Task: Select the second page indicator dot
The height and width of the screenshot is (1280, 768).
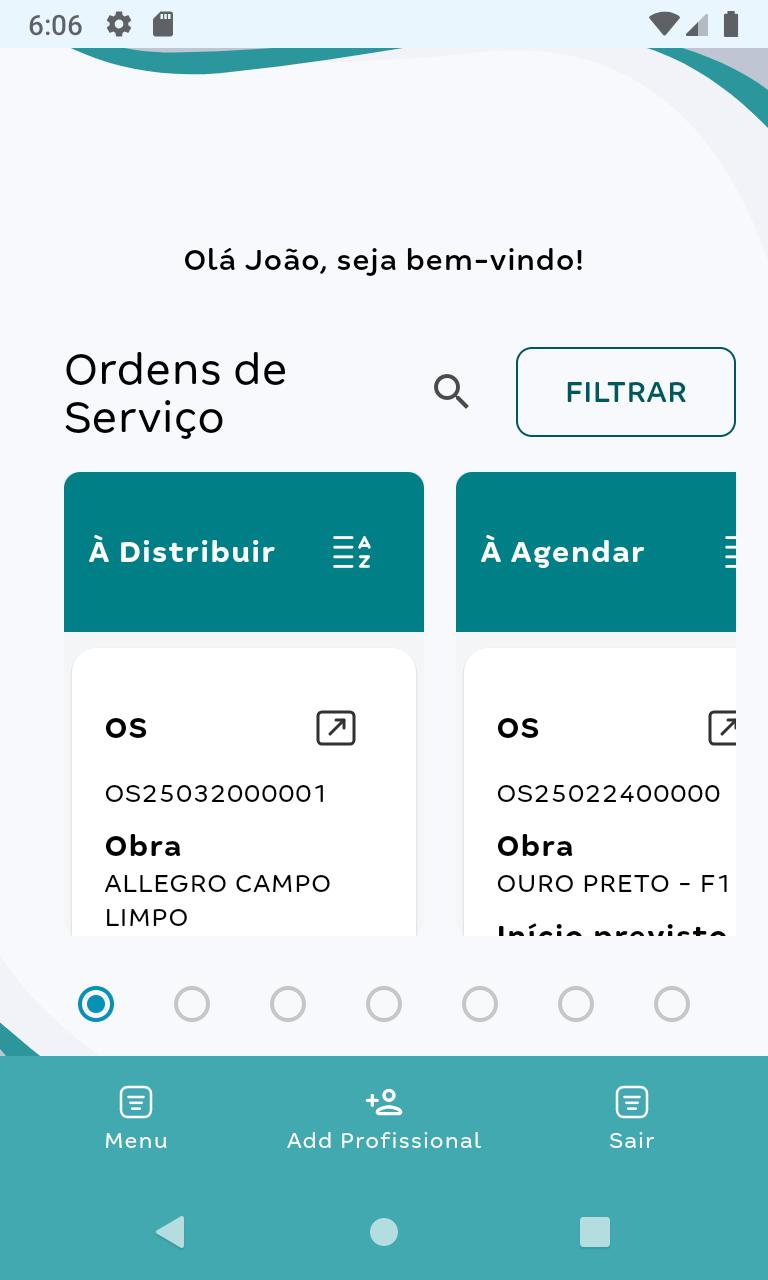Action: click(192, 1004)
